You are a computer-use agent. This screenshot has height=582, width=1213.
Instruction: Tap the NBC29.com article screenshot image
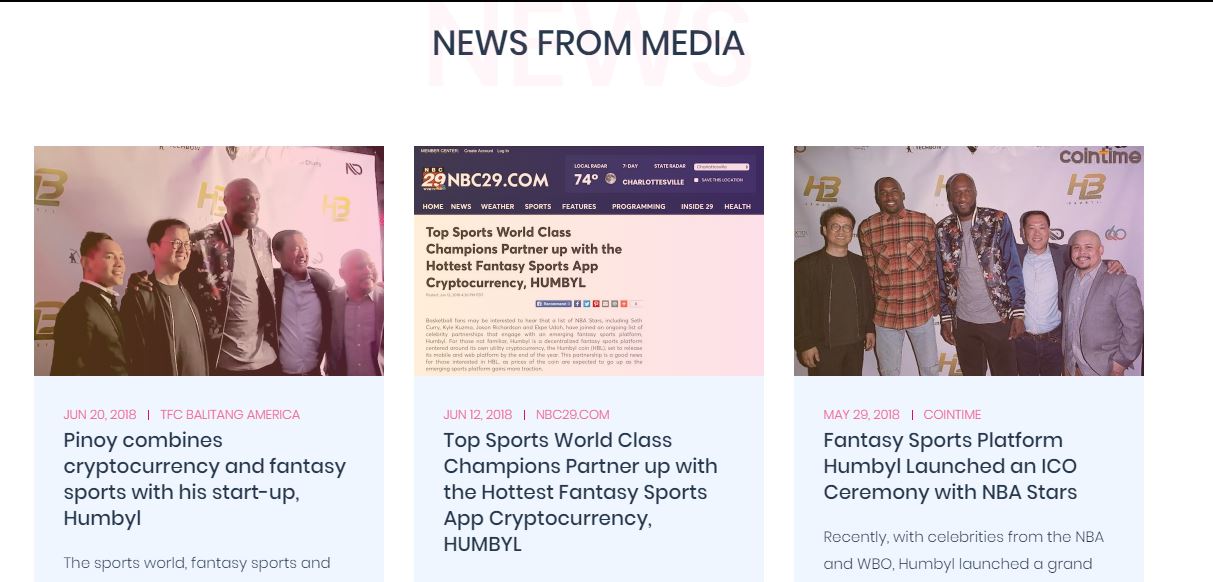[x=589, y=261]
